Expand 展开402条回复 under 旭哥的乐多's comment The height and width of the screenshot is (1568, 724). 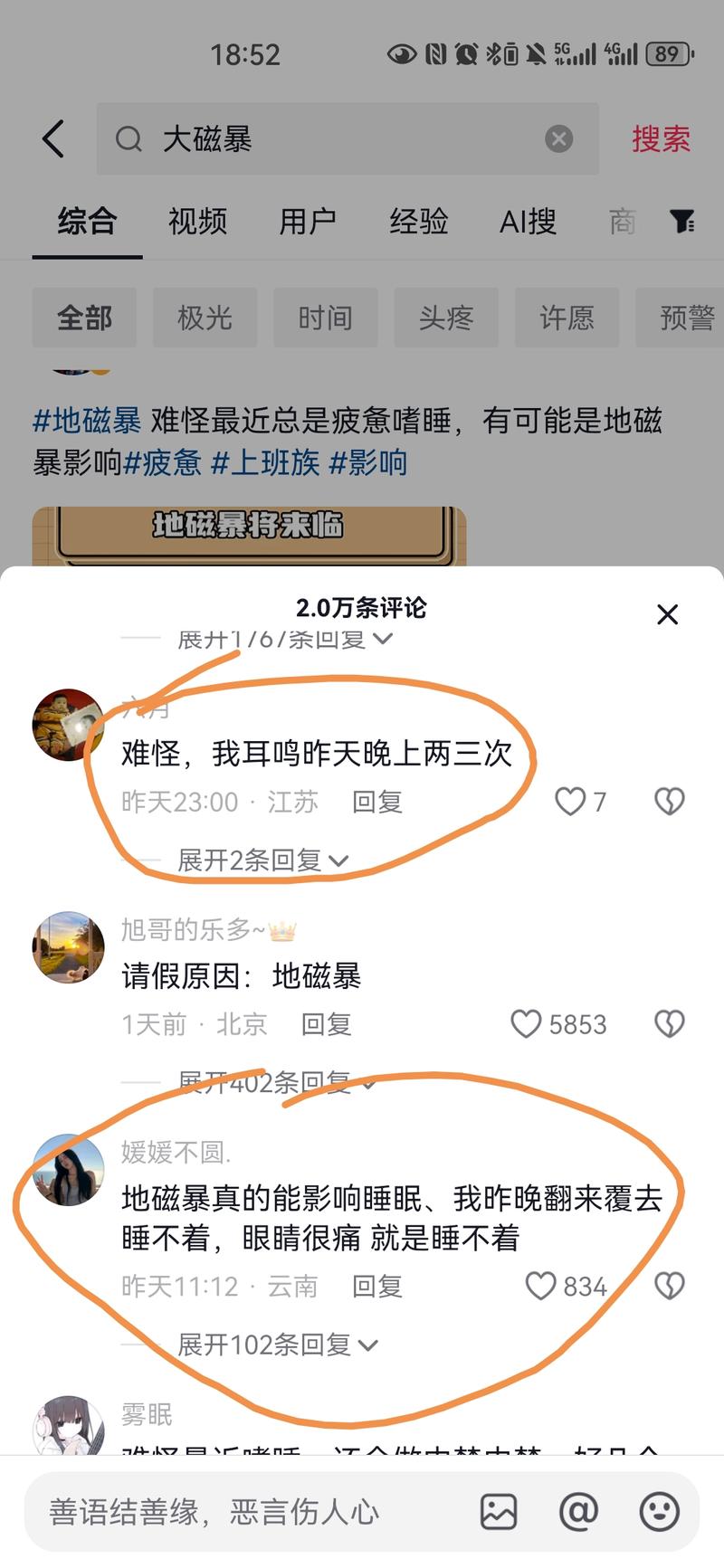pos(276,1082)
